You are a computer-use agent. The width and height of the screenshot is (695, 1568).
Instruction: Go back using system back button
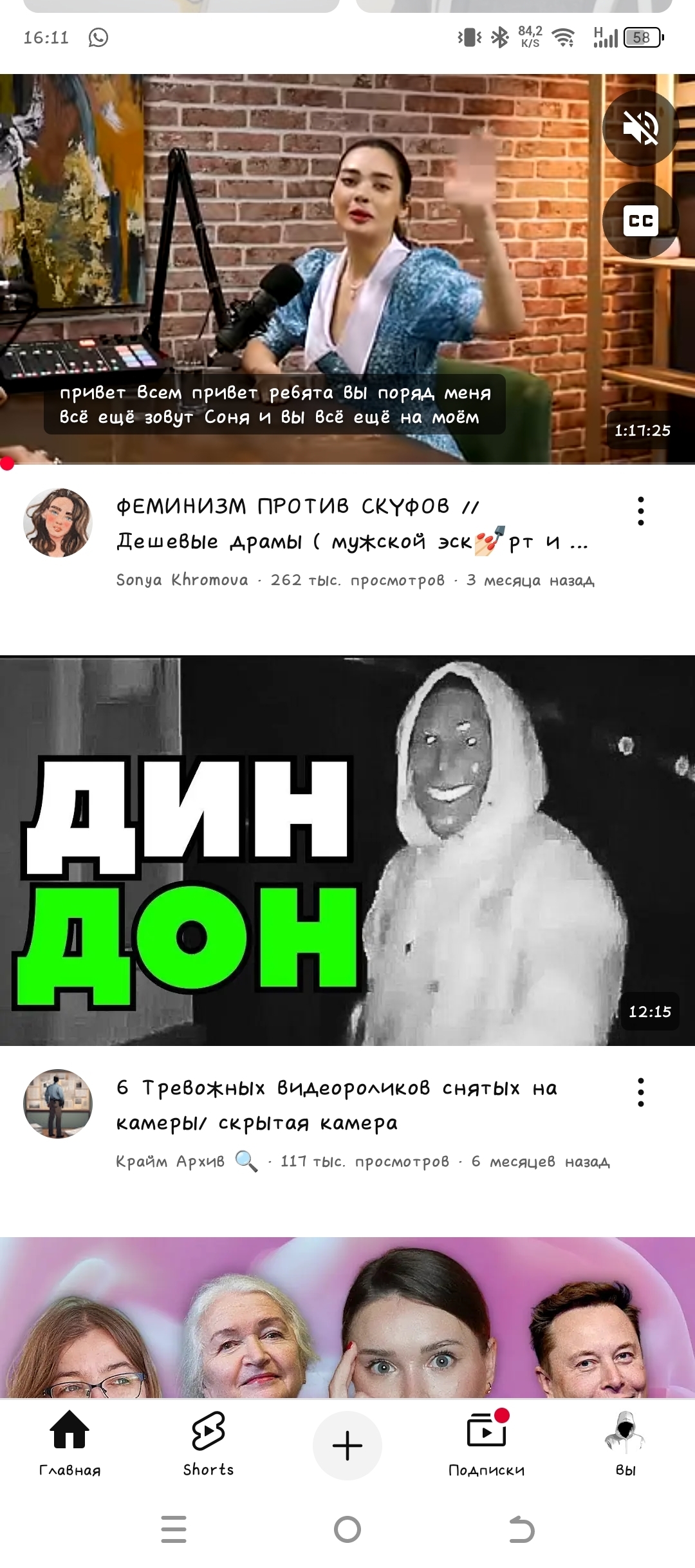pyautogui.click(x=521, y=1529)
